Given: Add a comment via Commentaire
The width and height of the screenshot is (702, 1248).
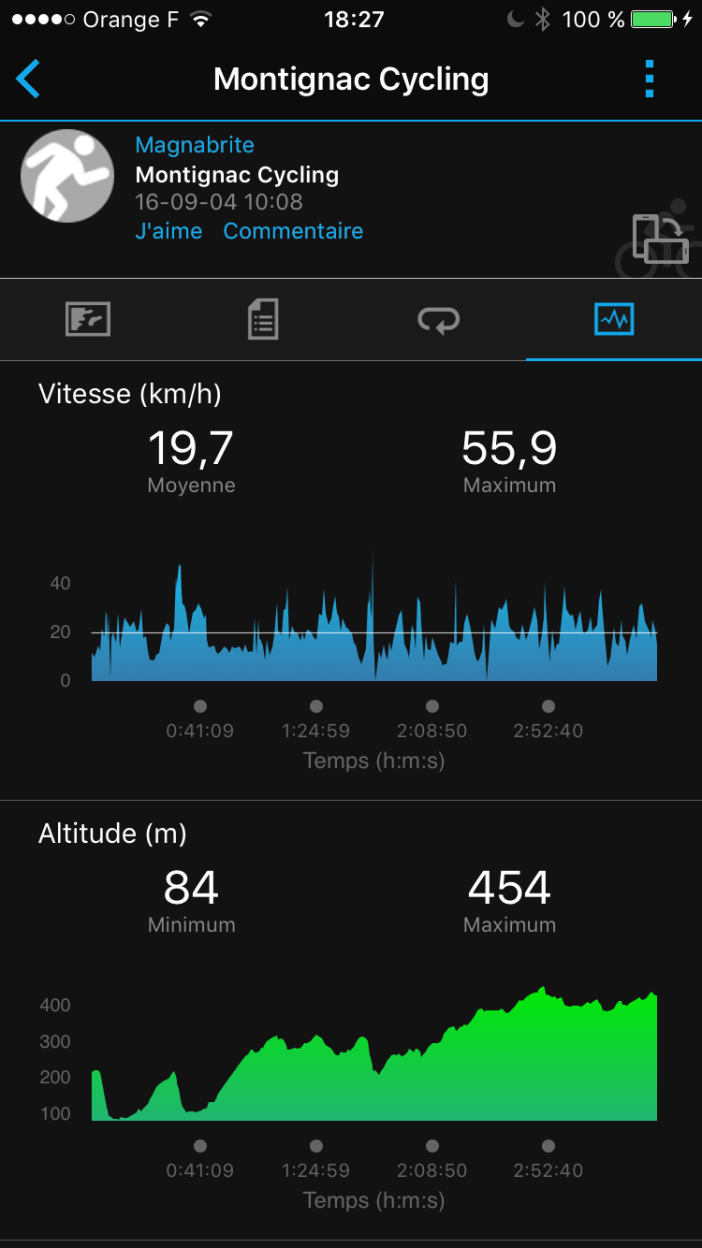Looking at the screenshot, I should click(293, 231).
